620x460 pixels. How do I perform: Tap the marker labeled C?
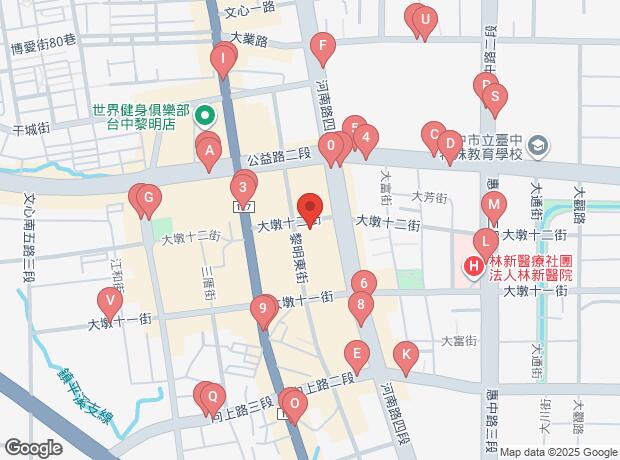click(433, 134)
